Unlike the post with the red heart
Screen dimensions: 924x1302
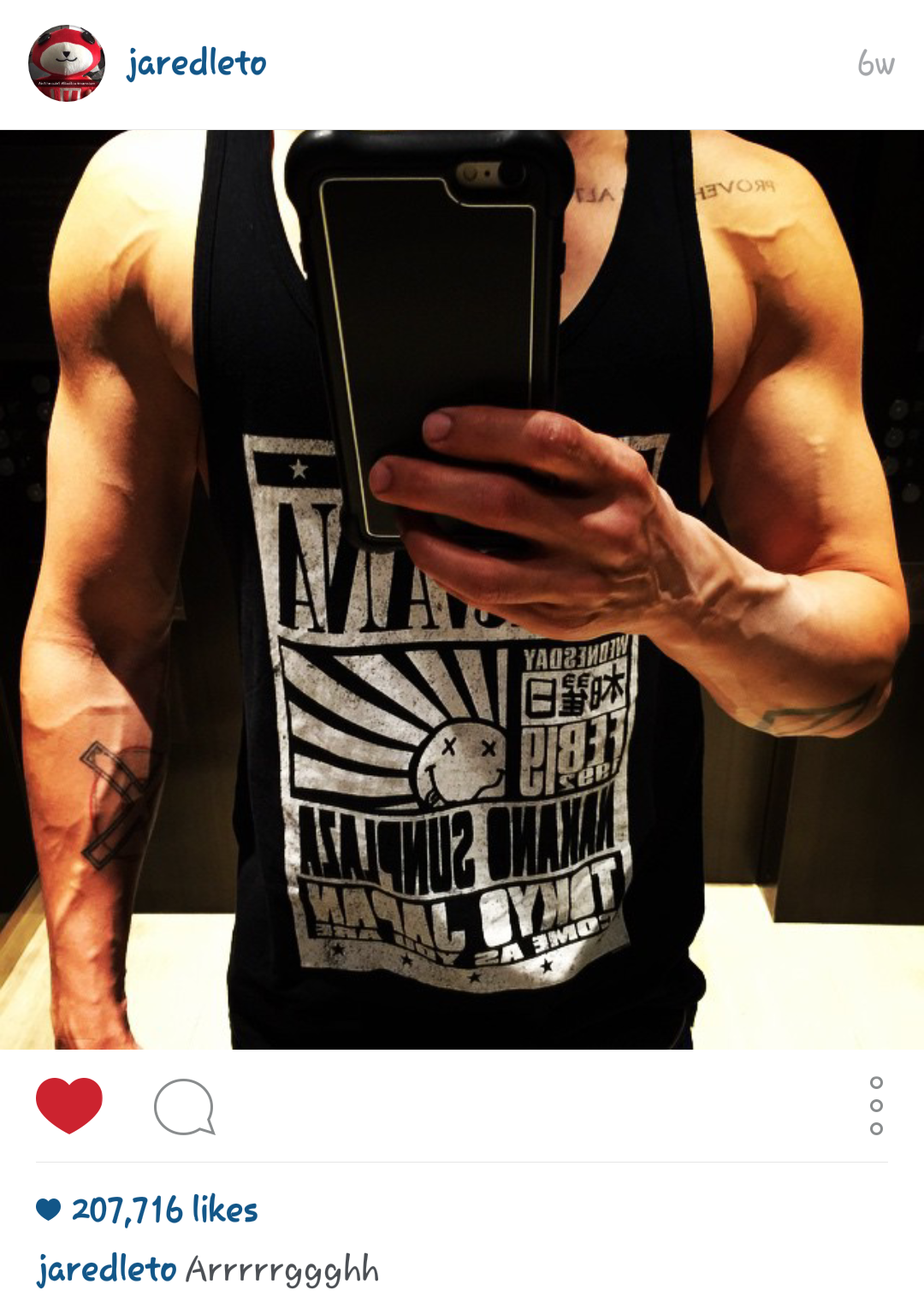pyautogui.click(x=69, y=1105)
